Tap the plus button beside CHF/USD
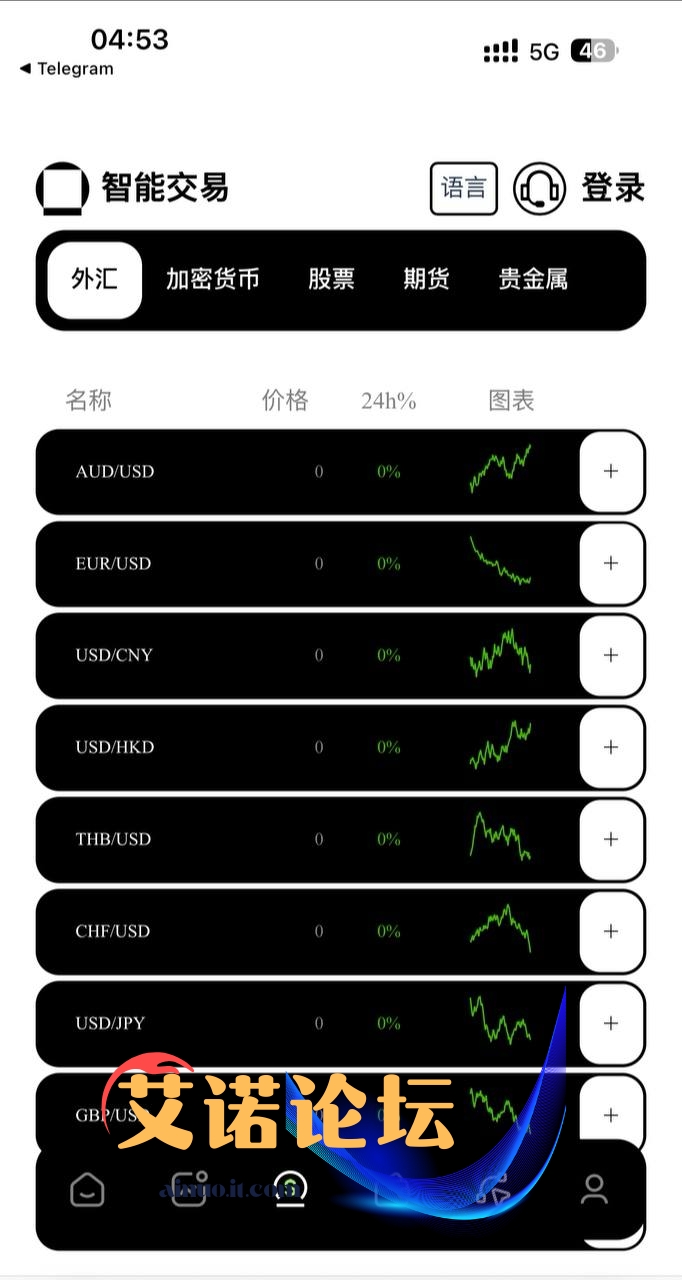 point(611,931)
